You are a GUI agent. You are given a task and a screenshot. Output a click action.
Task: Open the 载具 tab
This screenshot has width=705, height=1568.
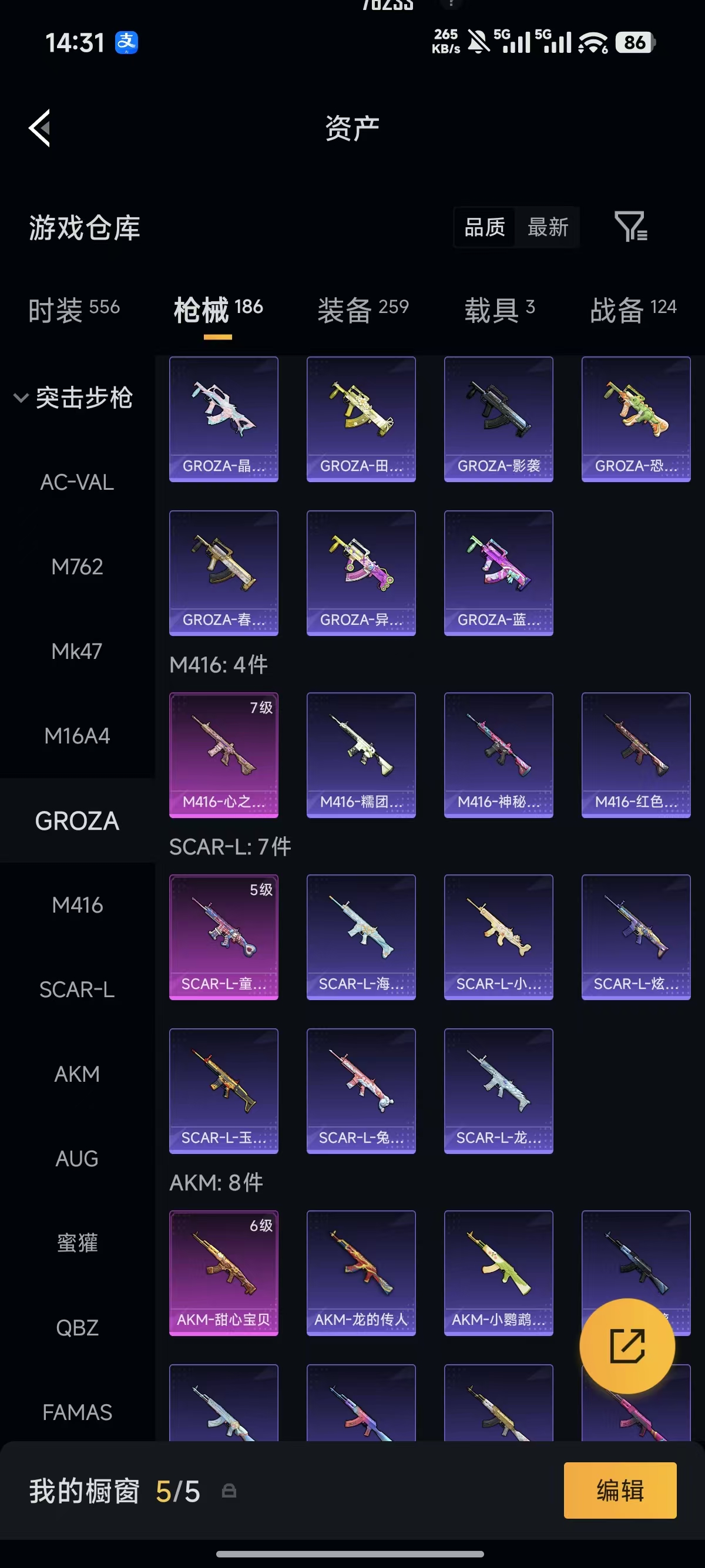[499, 310]
